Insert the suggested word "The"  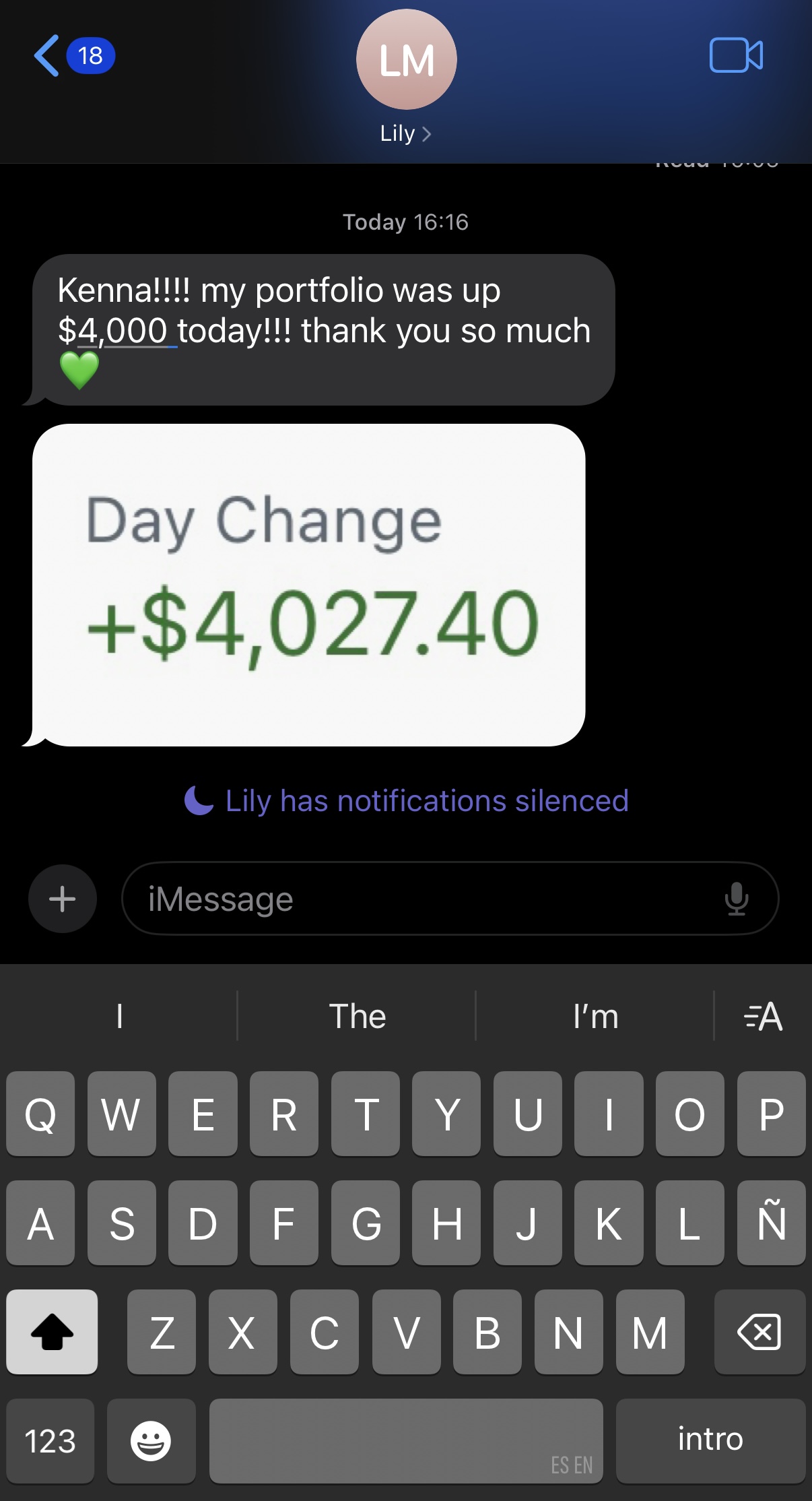[x=357, y=1016]
